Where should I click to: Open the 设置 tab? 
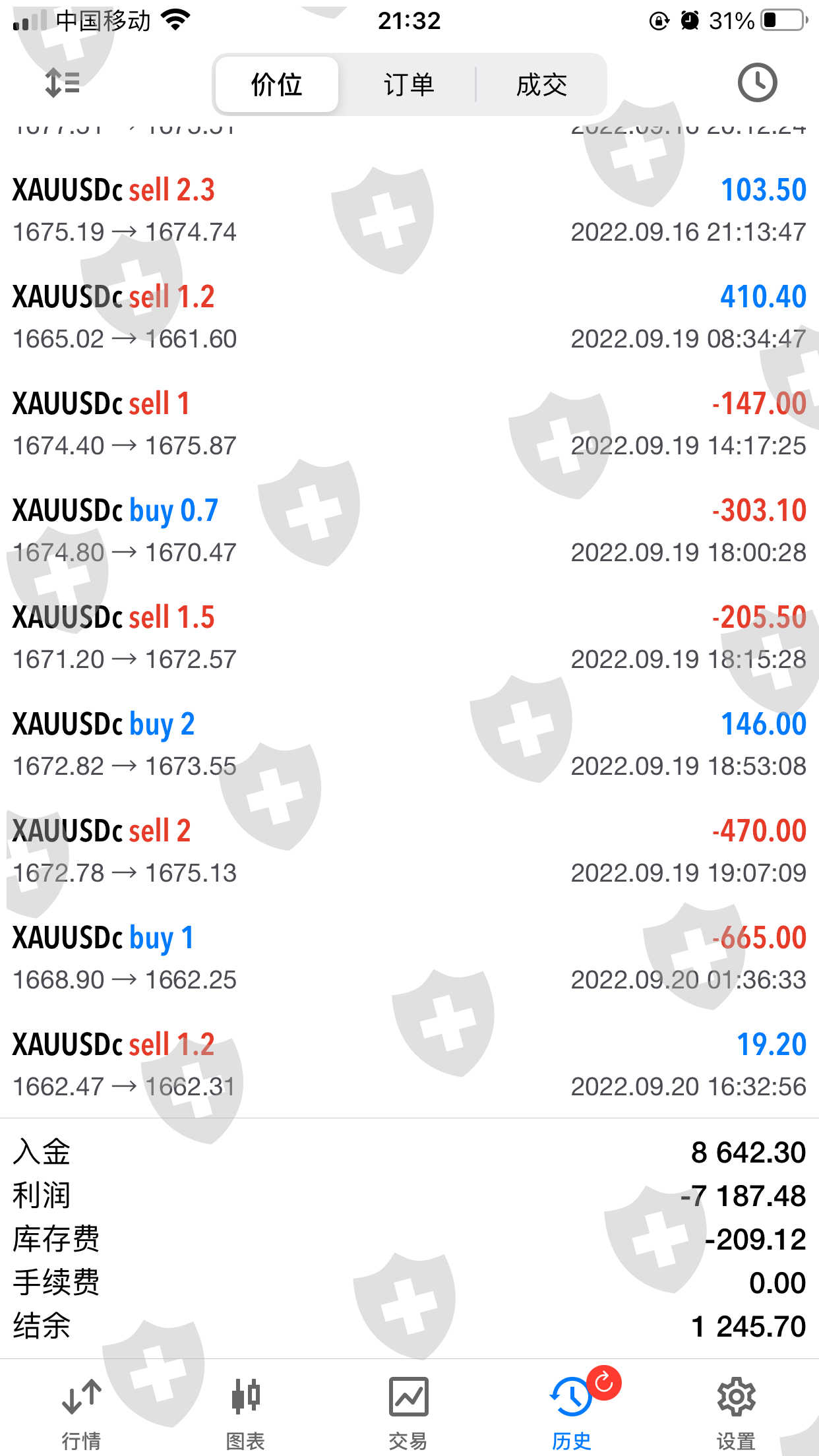(736, 1411)
